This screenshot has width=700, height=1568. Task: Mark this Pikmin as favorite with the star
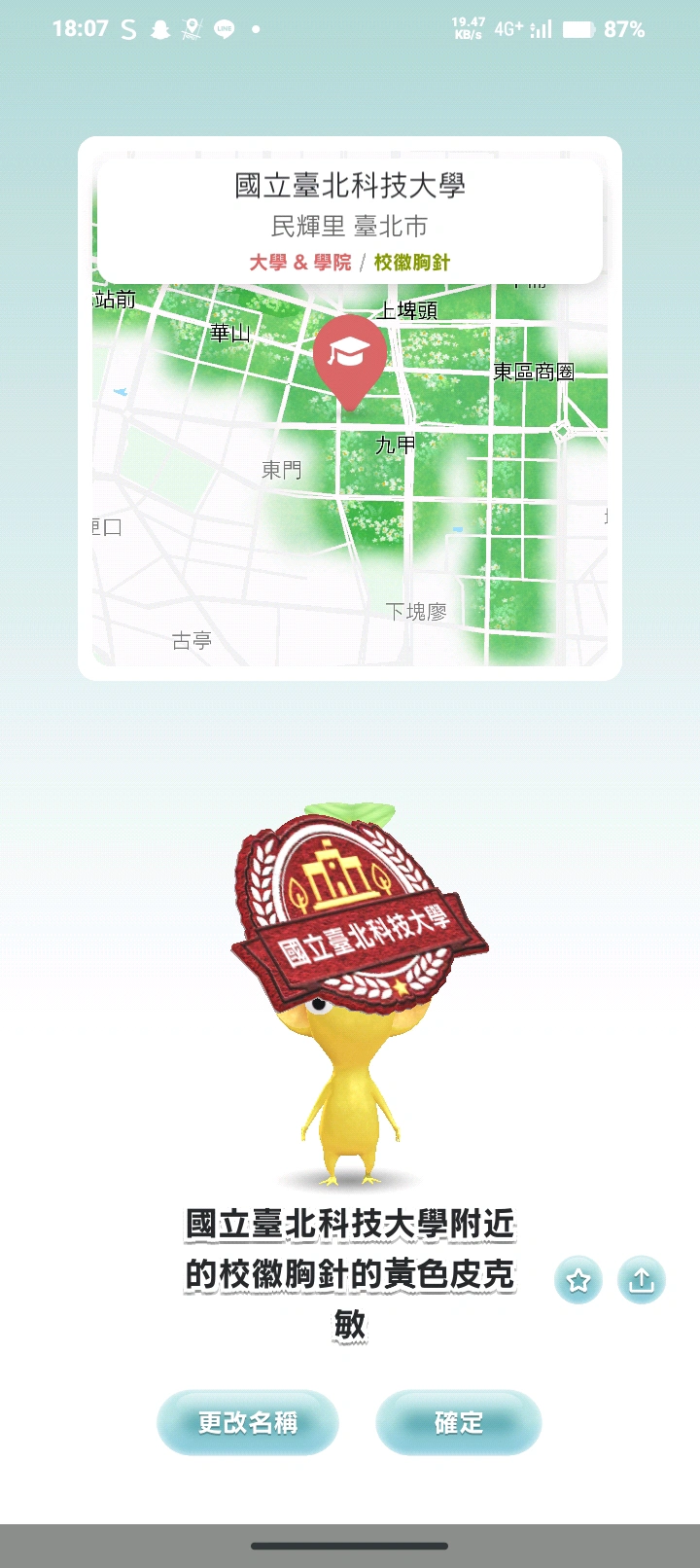(578, 1280)
